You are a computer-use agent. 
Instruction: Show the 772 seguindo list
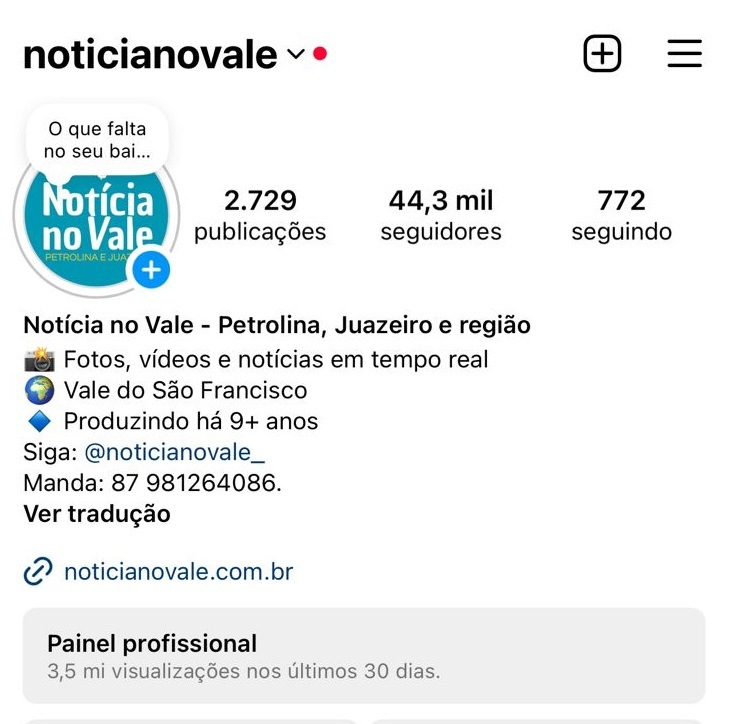pos(621,215)
